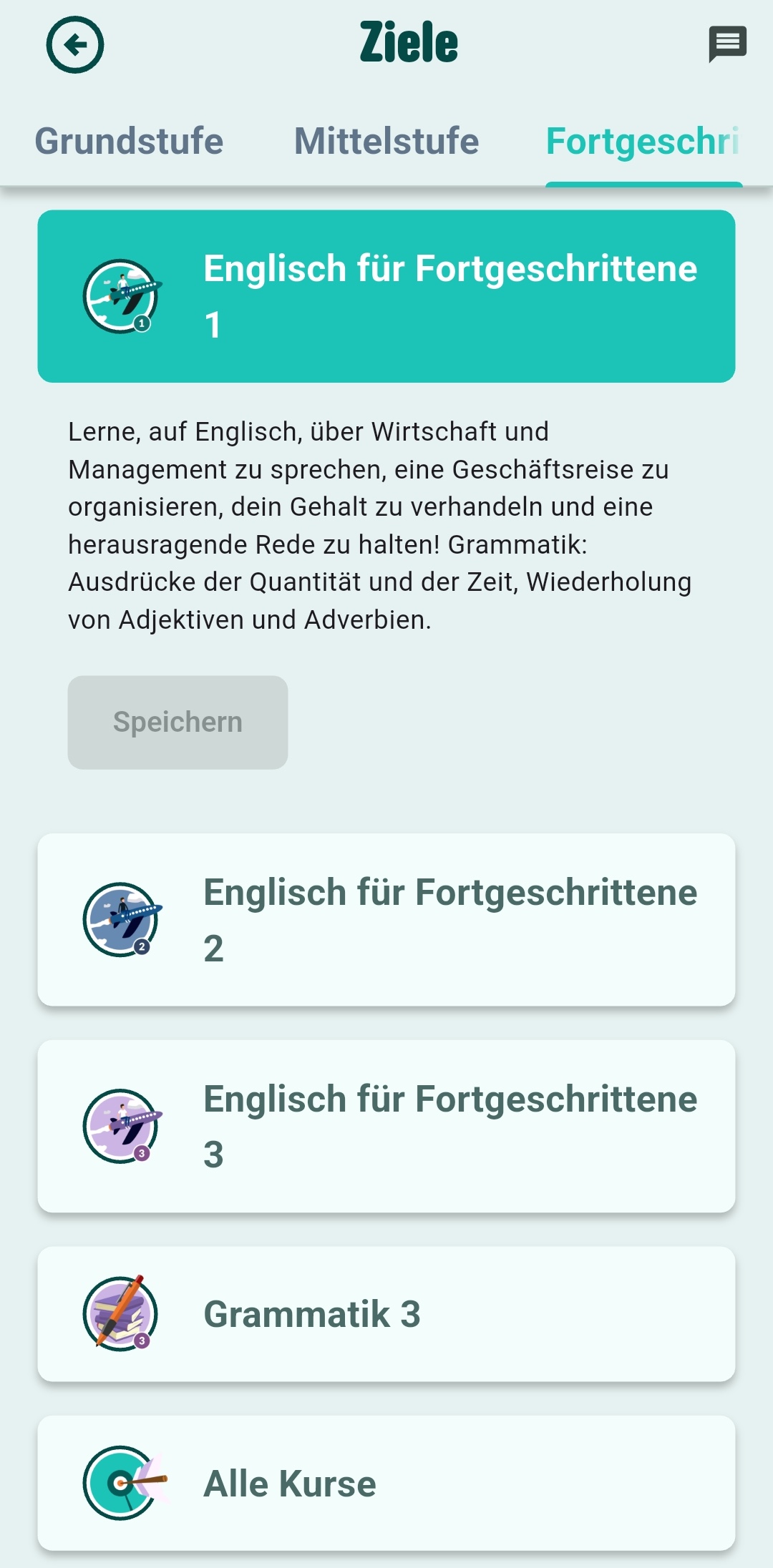Open the chat message icon
Viewport: 773px width, 1568px height.
click(727, 44)
